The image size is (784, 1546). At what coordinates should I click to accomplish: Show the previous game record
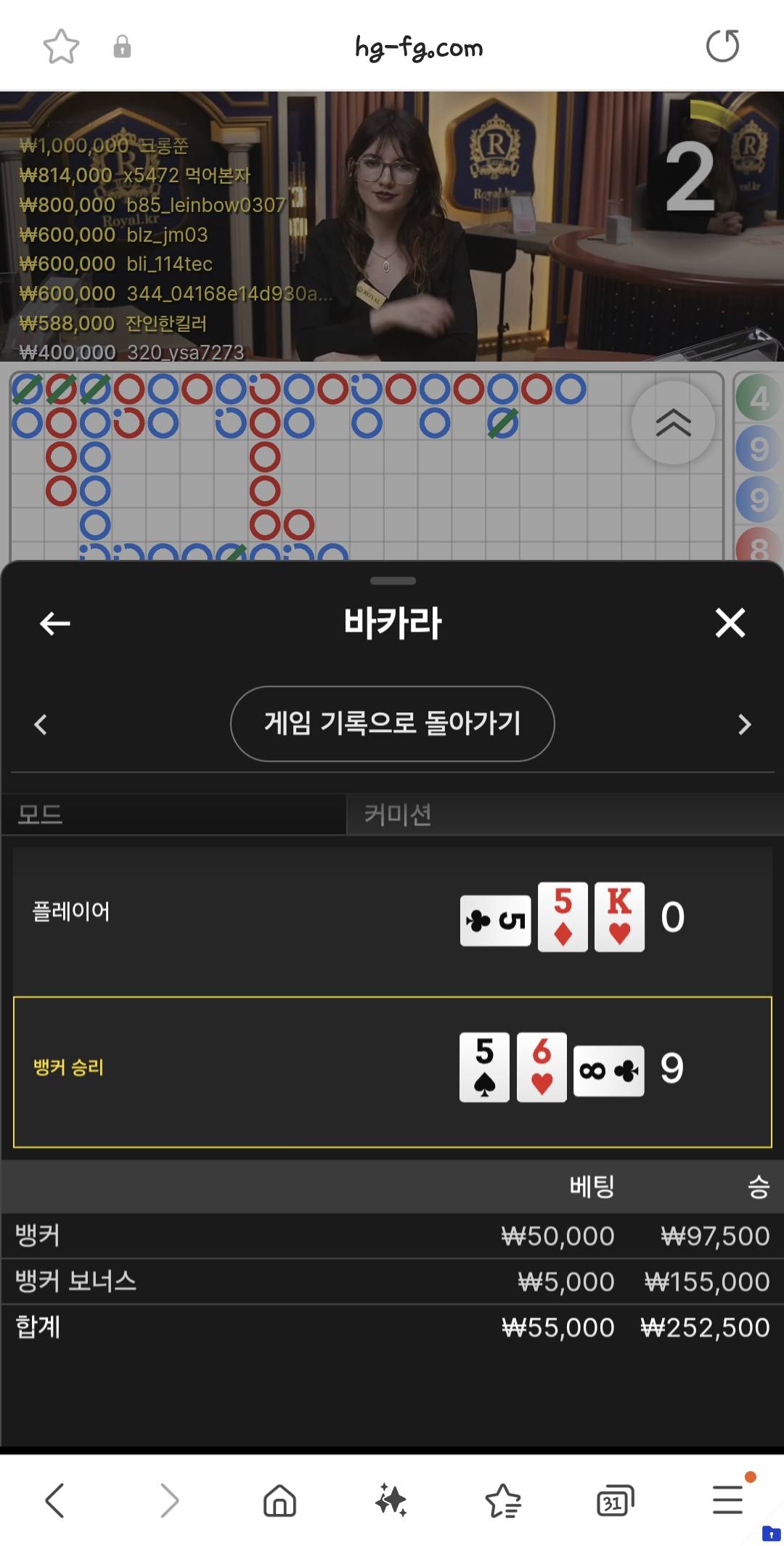coord(41,724)
